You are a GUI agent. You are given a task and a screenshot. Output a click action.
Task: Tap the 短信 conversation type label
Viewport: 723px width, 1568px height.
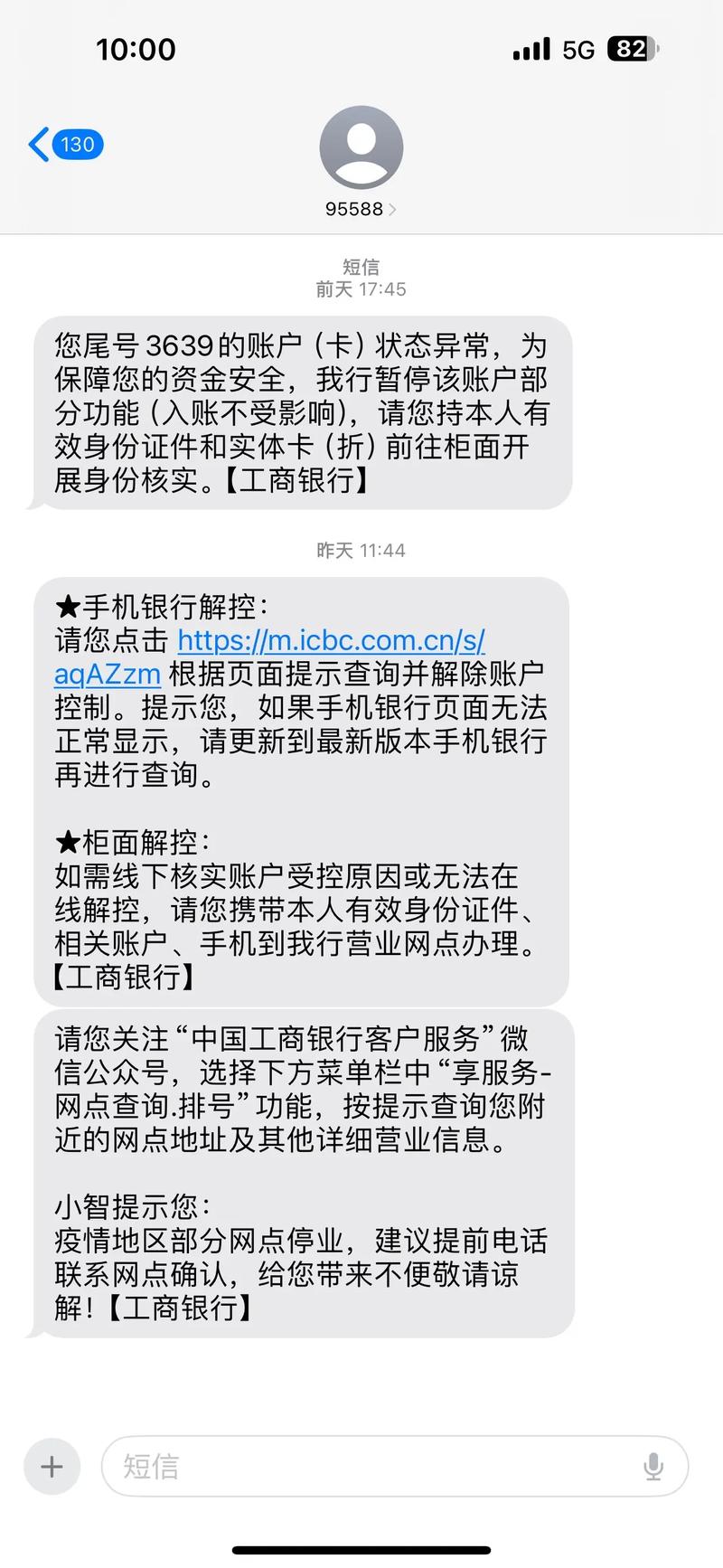pos(361,267)
